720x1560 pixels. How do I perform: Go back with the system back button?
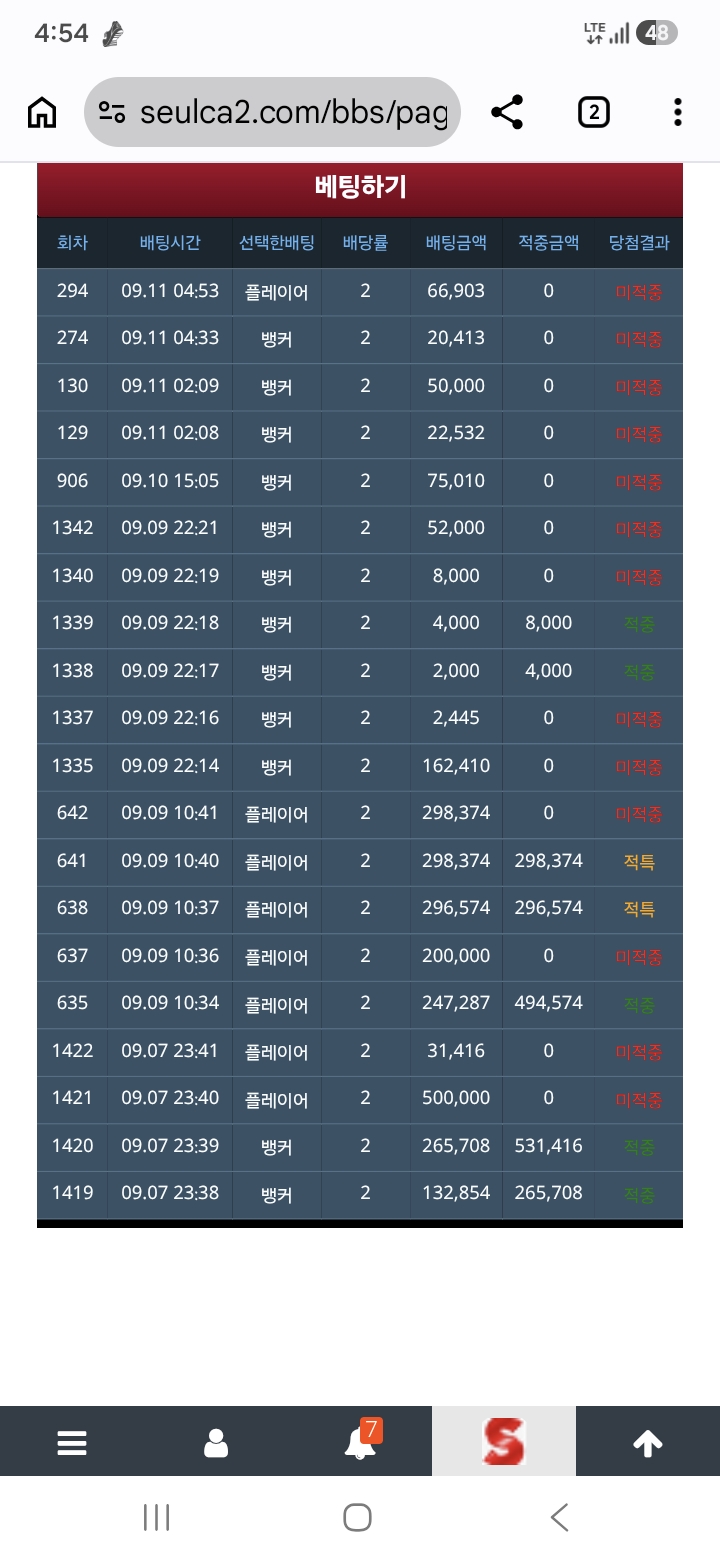(560, 1517)
